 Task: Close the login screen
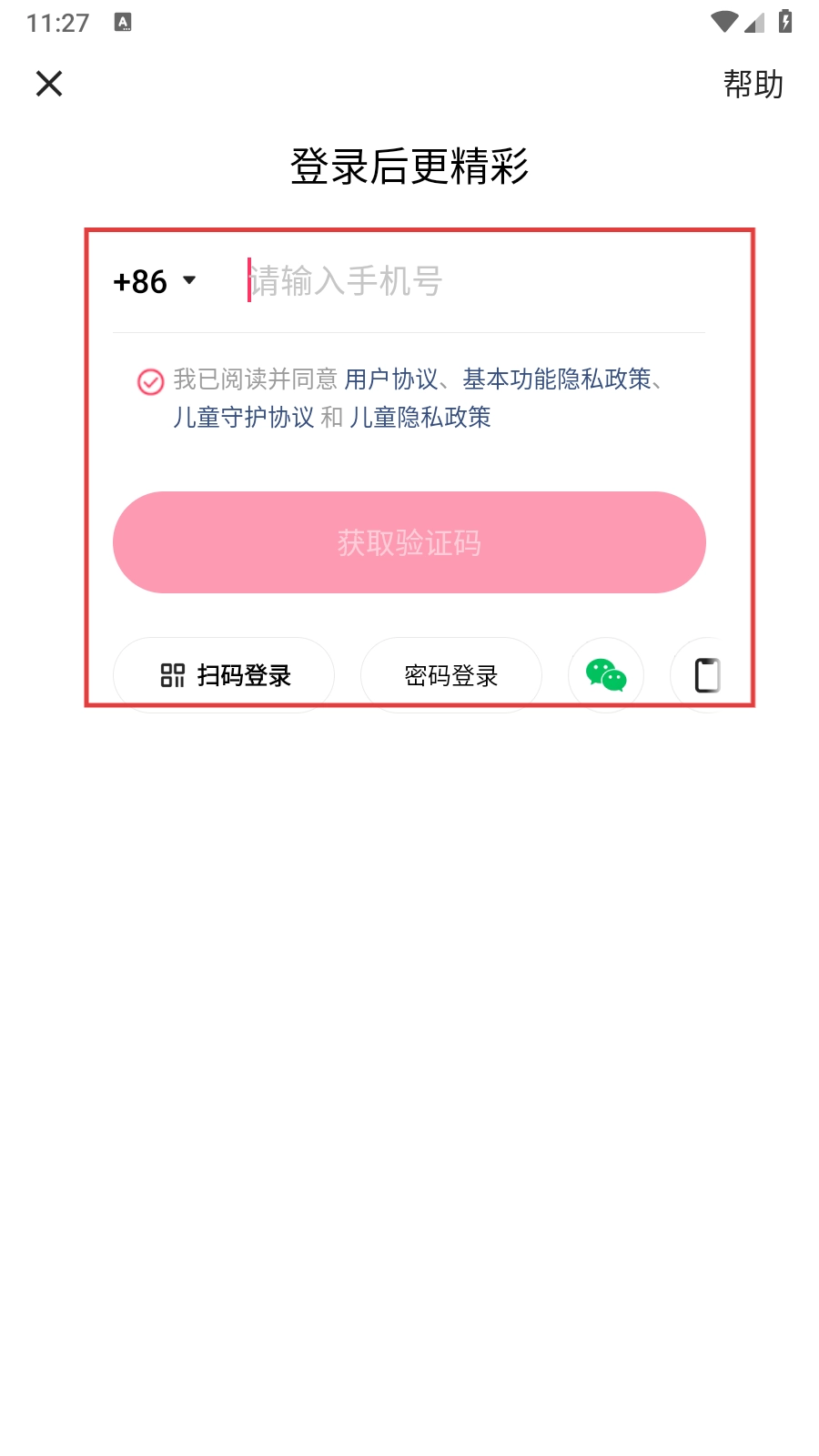coord(49,84)
